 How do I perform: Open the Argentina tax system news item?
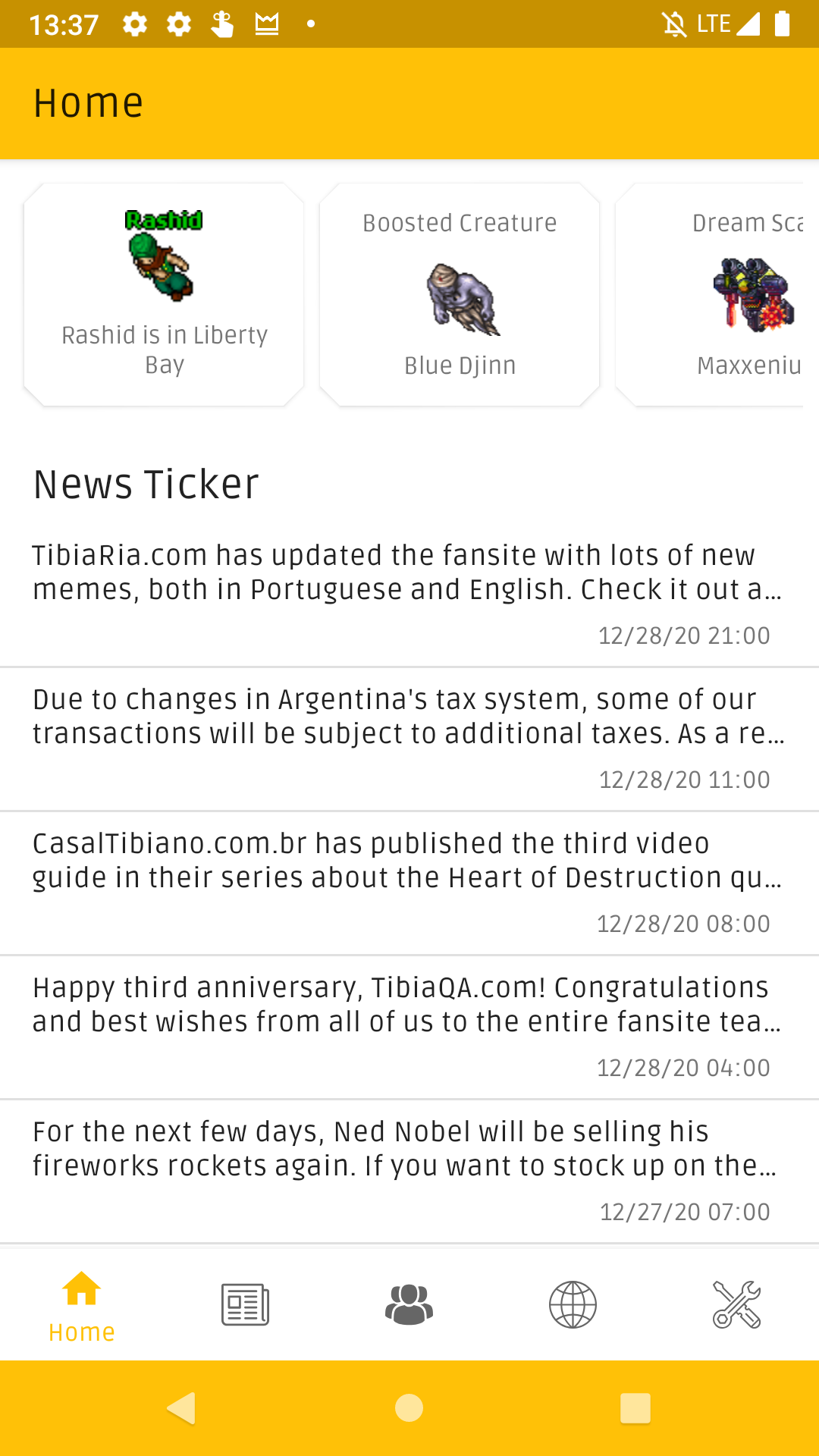click(408, 737)
